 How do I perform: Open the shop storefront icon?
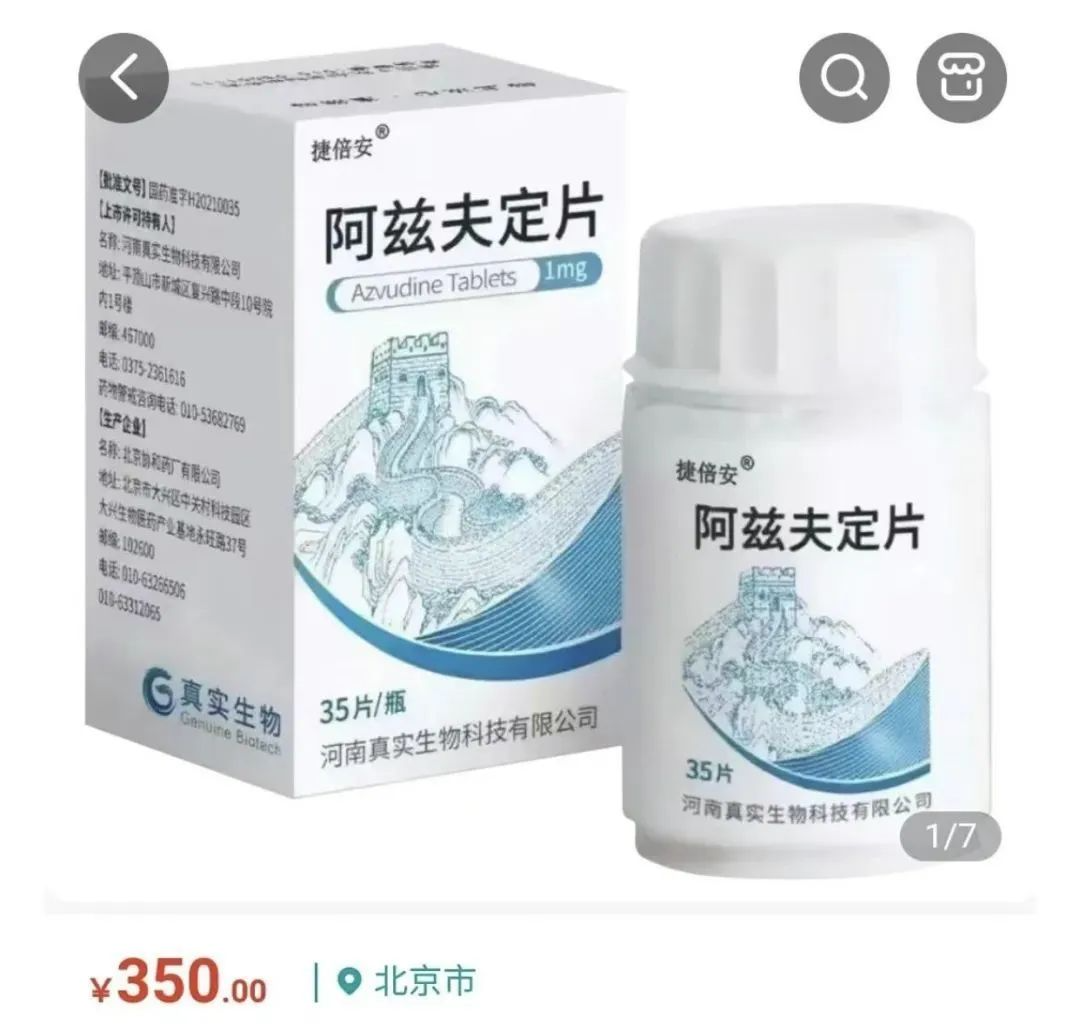[961, 79]
